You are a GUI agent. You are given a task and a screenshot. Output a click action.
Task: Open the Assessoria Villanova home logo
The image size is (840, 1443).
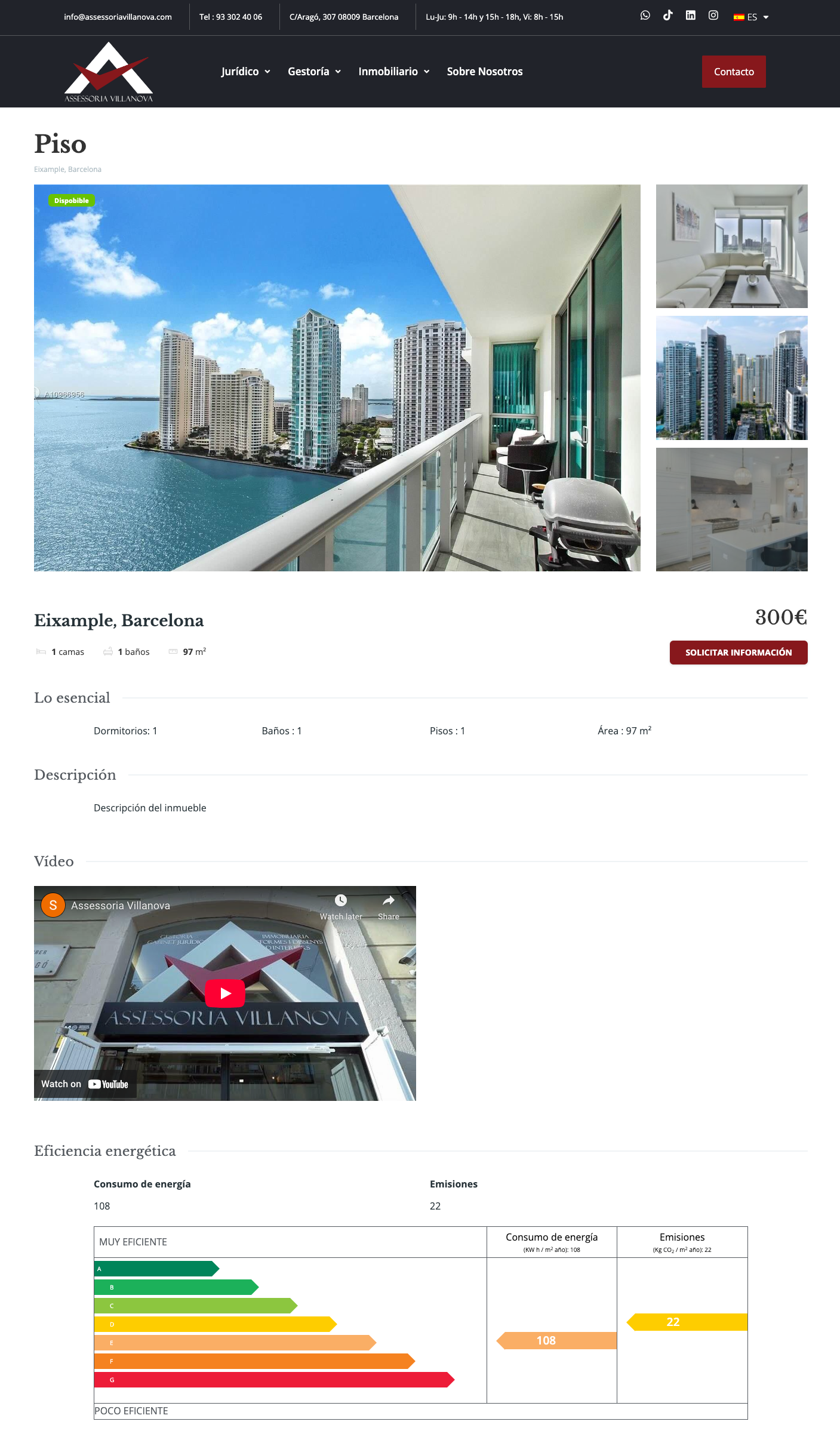coord(109,72)
